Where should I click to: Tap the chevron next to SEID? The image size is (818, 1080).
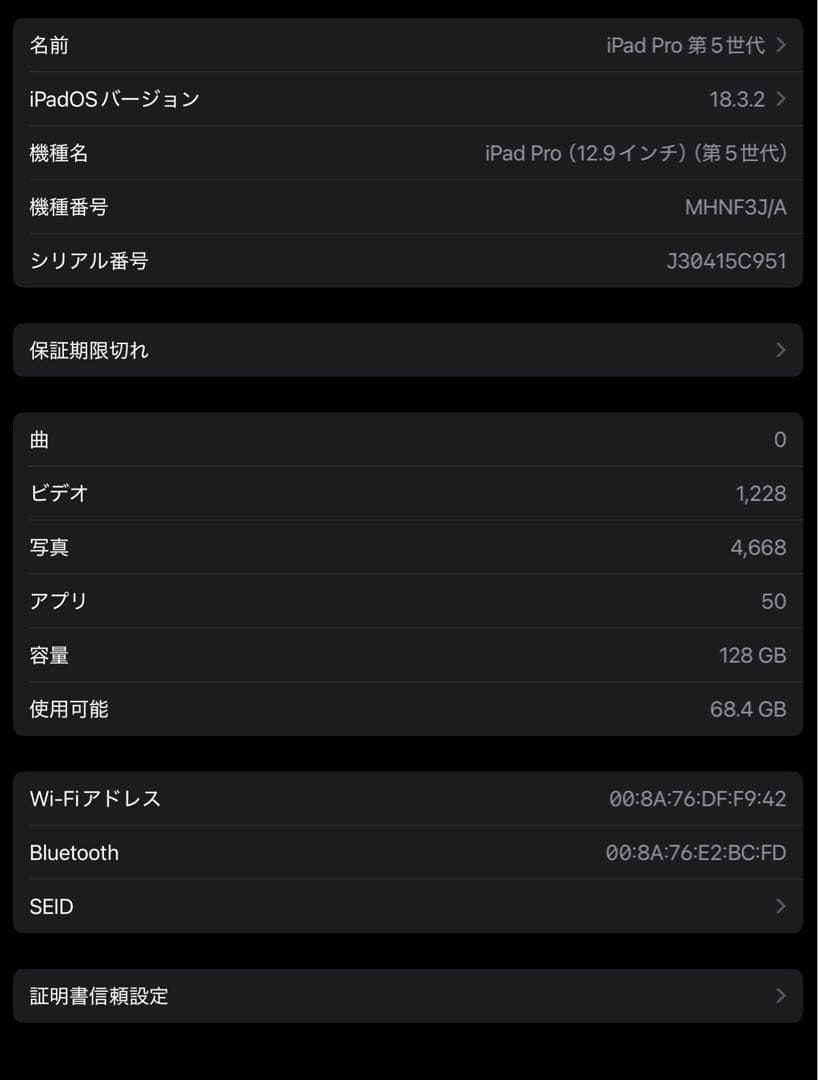pyautogui.click(x=780, y=906)
